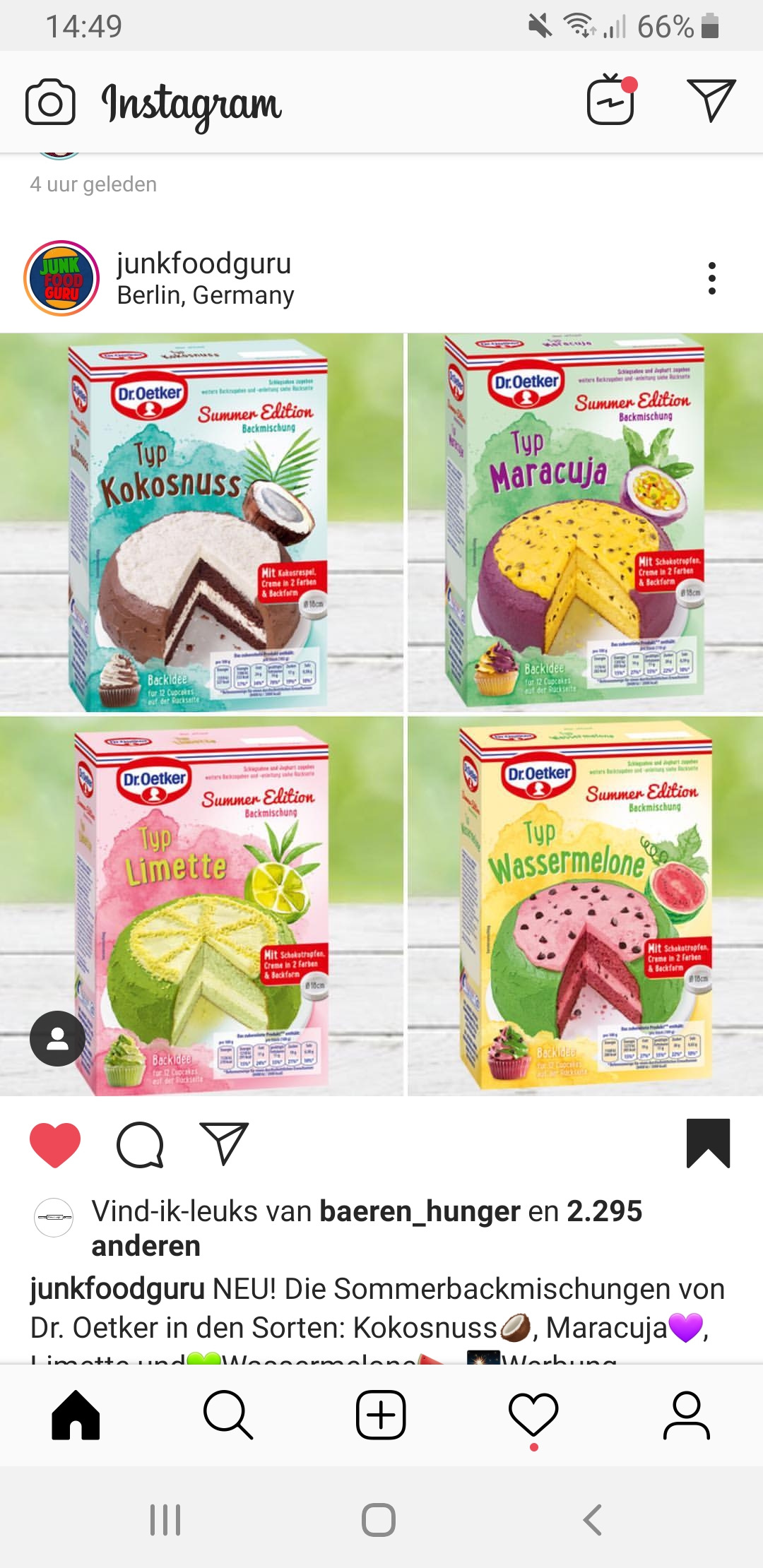Open junkfoodguru's profile picture

(x=61, y=278)
